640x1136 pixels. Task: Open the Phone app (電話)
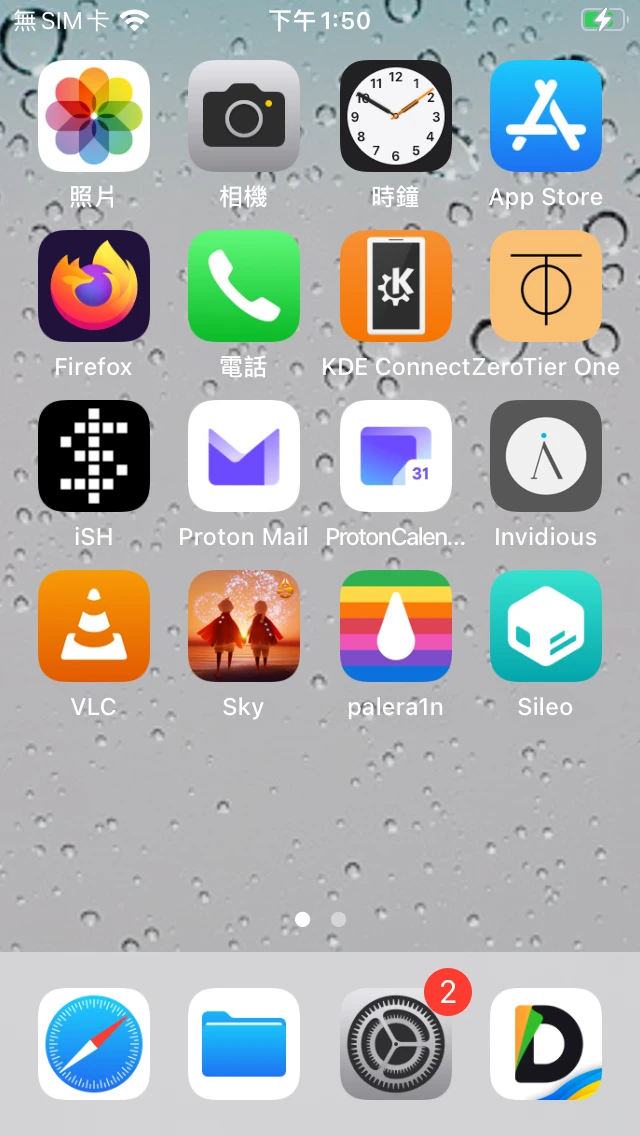coord(244,286)
